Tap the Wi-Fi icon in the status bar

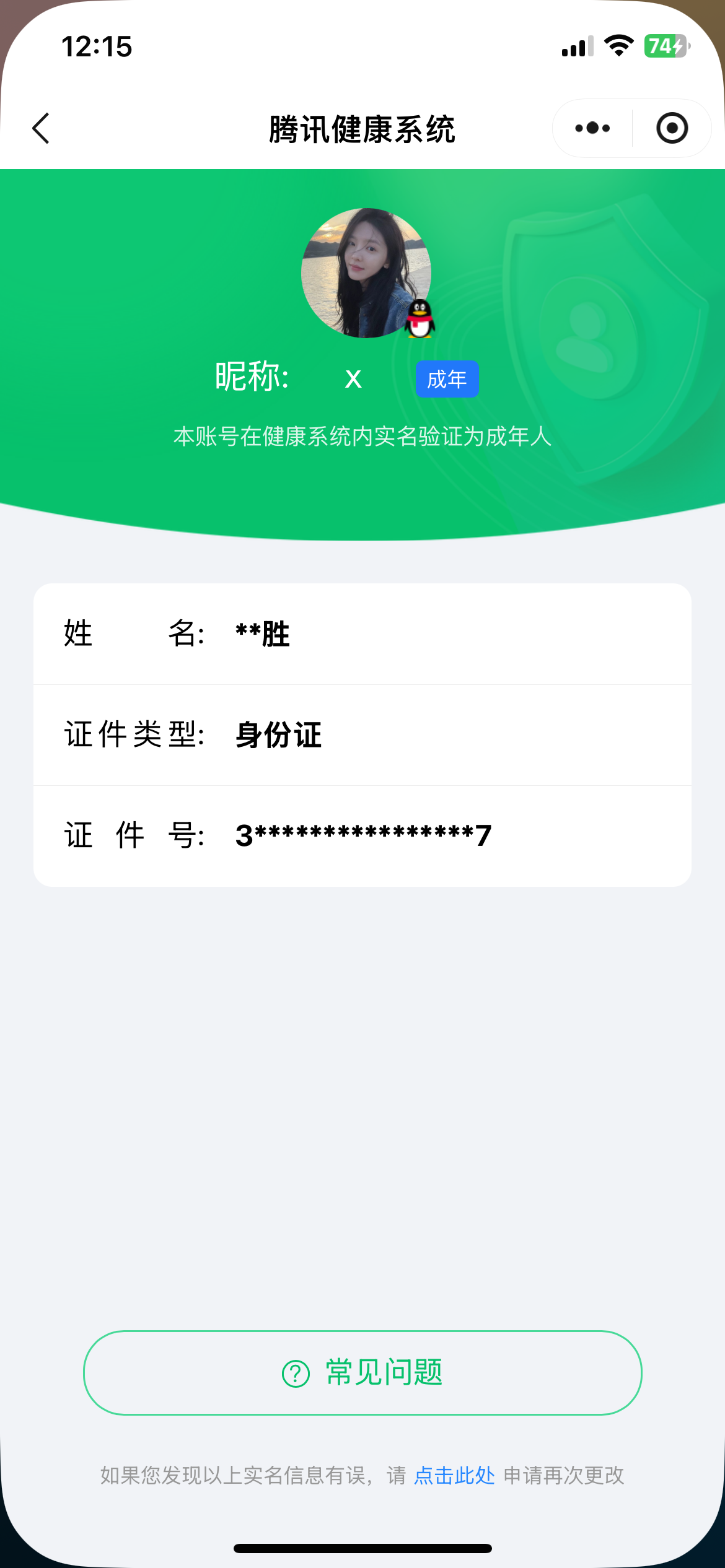pos(619,46)
